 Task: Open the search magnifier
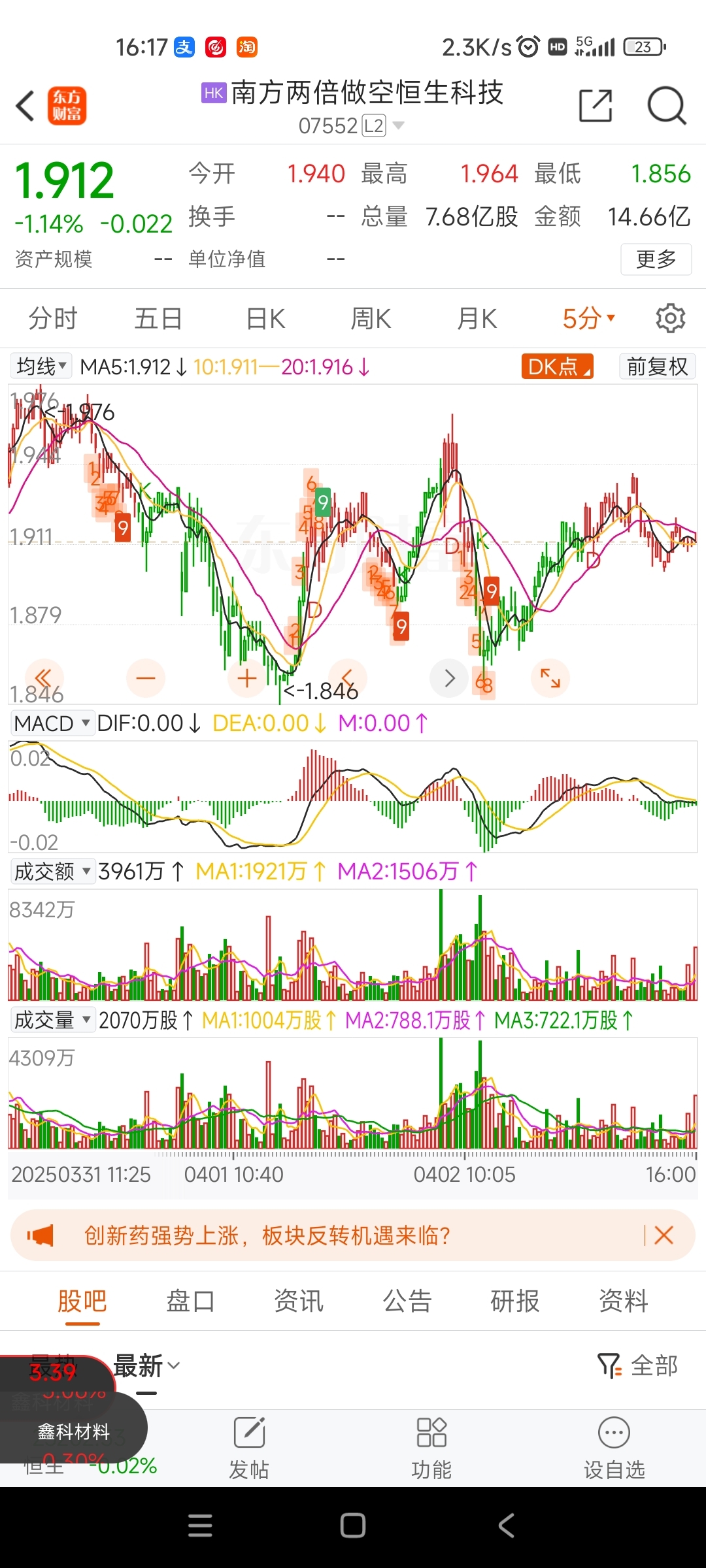click(x=666, y=105)
